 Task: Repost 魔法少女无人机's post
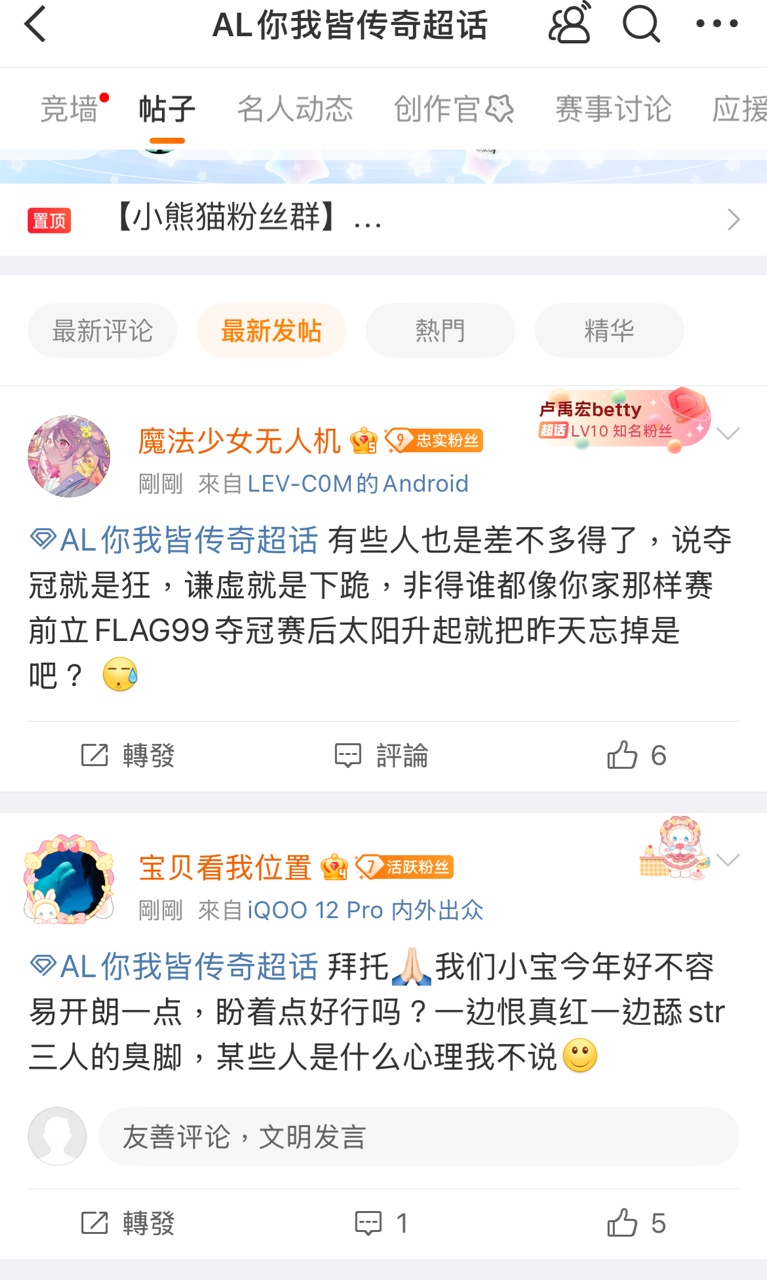pos(128,756)
